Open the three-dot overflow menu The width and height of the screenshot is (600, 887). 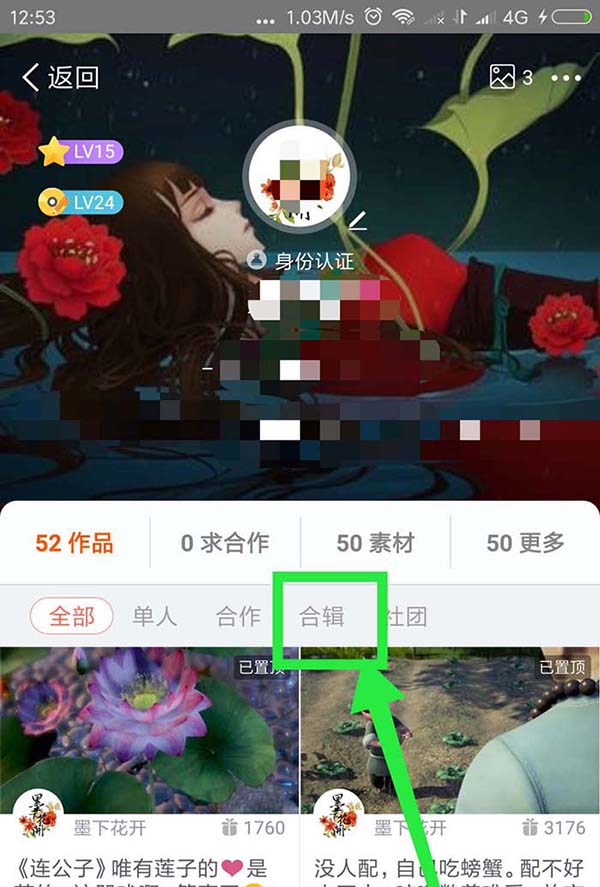click(x=566, y=77)
